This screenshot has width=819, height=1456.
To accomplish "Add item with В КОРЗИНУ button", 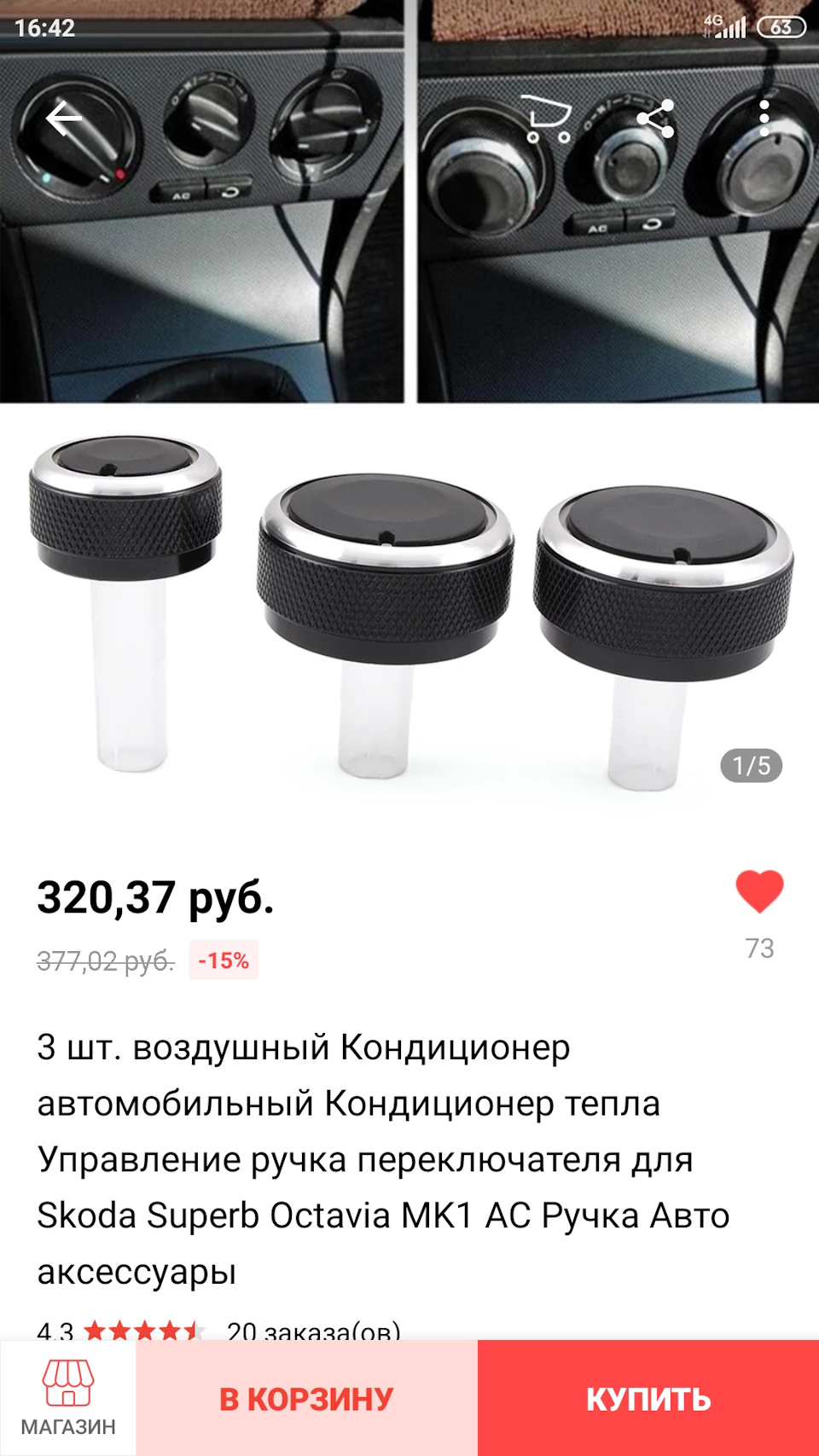I will [306, 1399].
